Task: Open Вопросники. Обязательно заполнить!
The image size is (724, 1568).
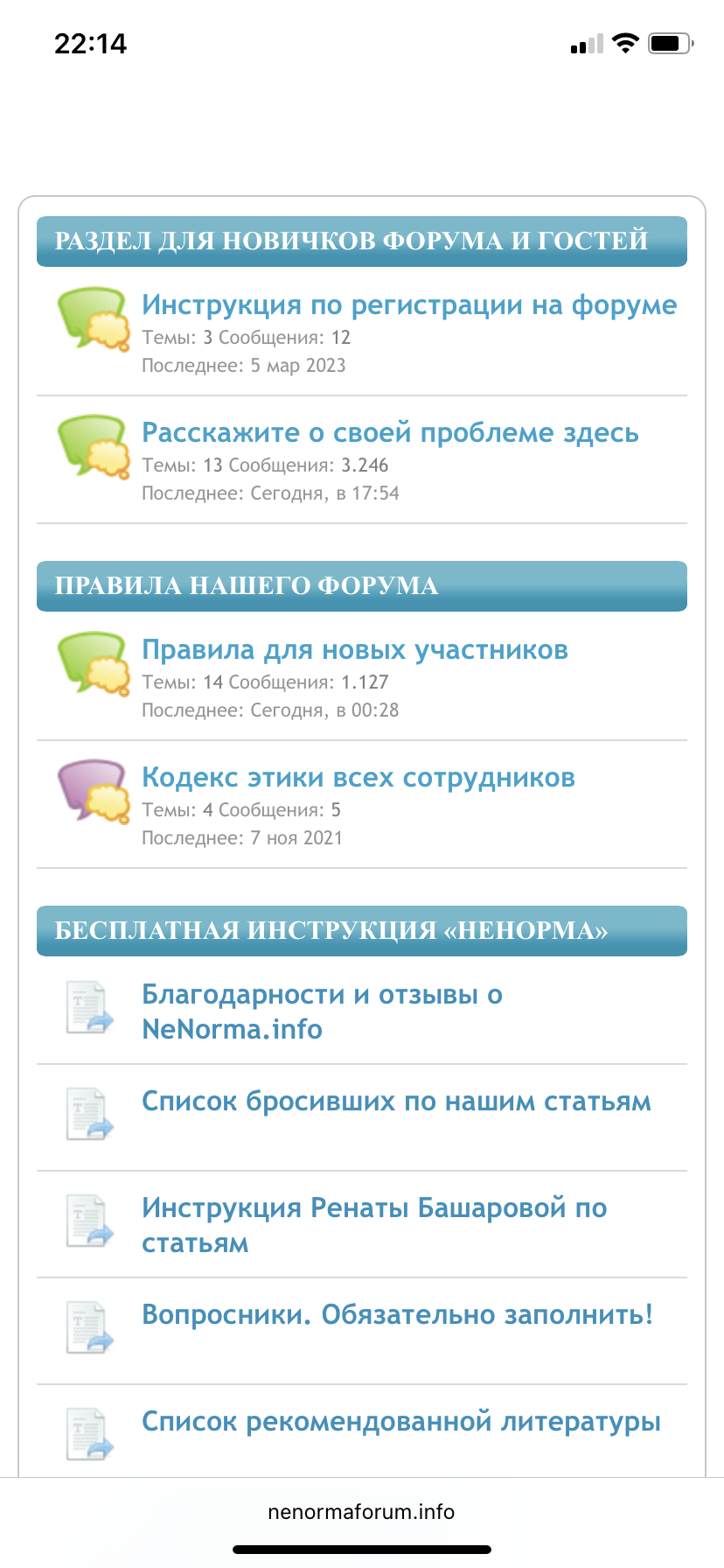Action: click(397, 1315)
